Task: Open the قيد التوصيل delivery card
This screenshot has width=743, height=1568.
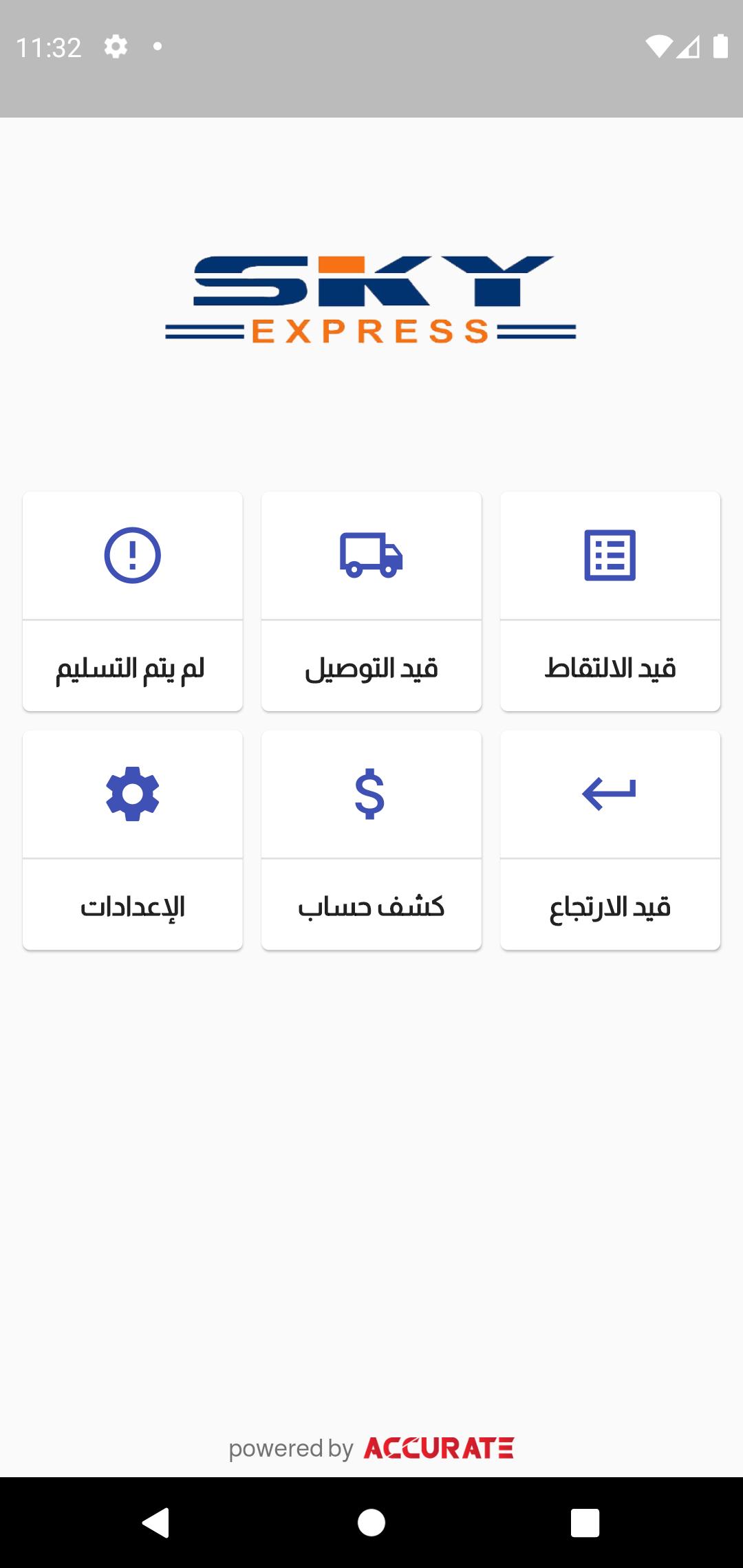Action: (x=371, y=601)
